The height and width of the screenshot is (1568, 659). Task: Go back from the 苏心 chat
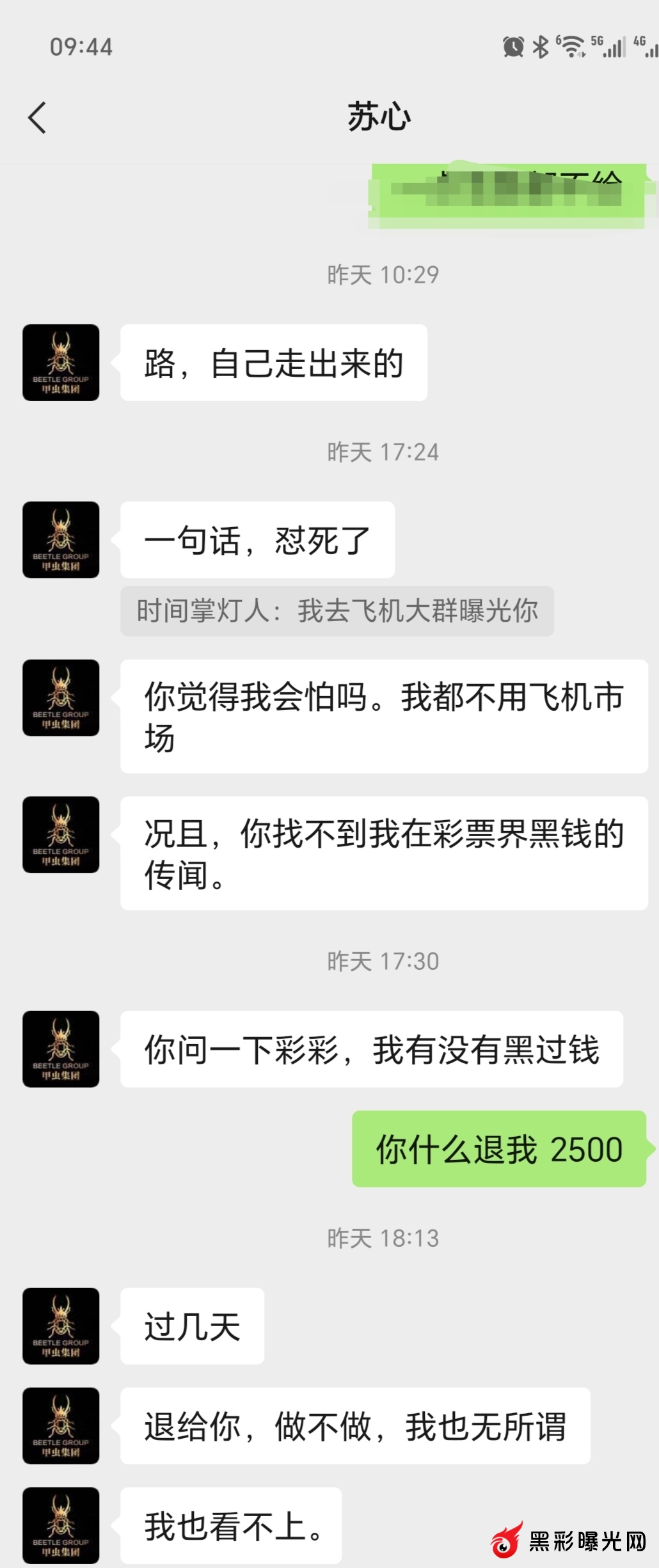point(37,118)
